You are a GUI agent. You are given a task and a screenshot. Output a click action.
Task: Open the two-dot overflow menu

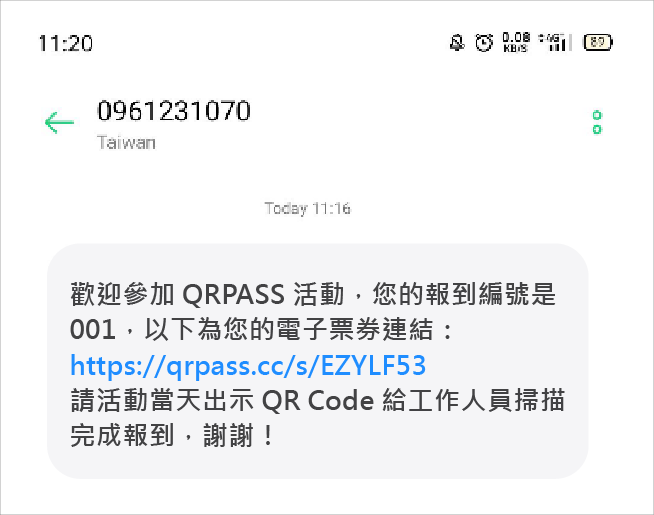tap(597, 123)
